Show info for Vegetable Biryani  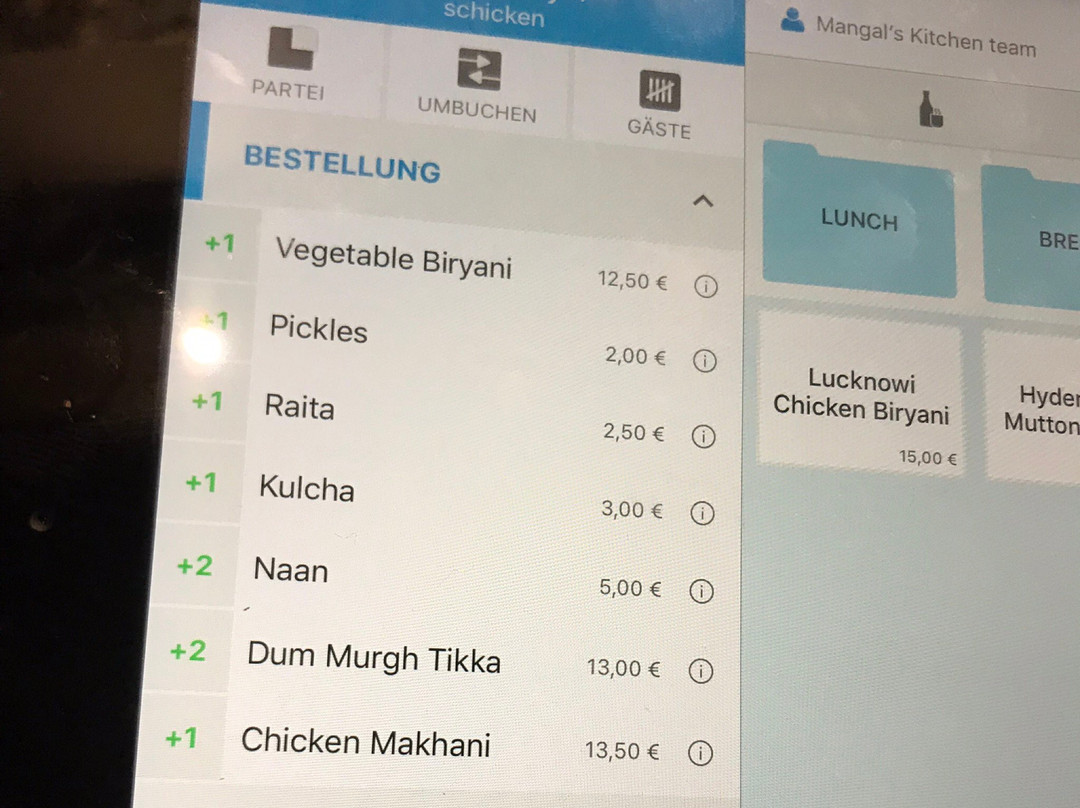coord(705,286)
